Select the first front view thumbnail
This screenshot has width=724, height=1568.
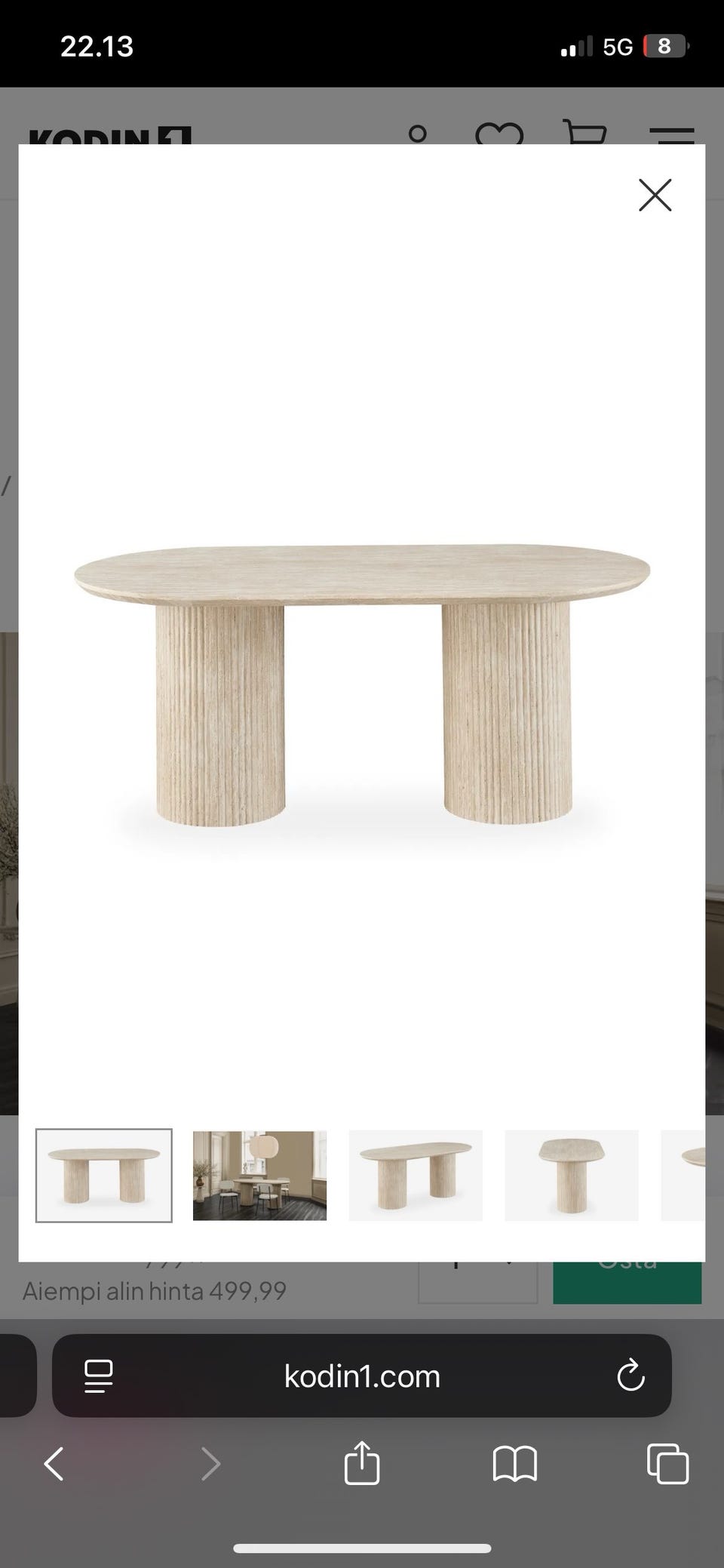tap(104, 1175)
